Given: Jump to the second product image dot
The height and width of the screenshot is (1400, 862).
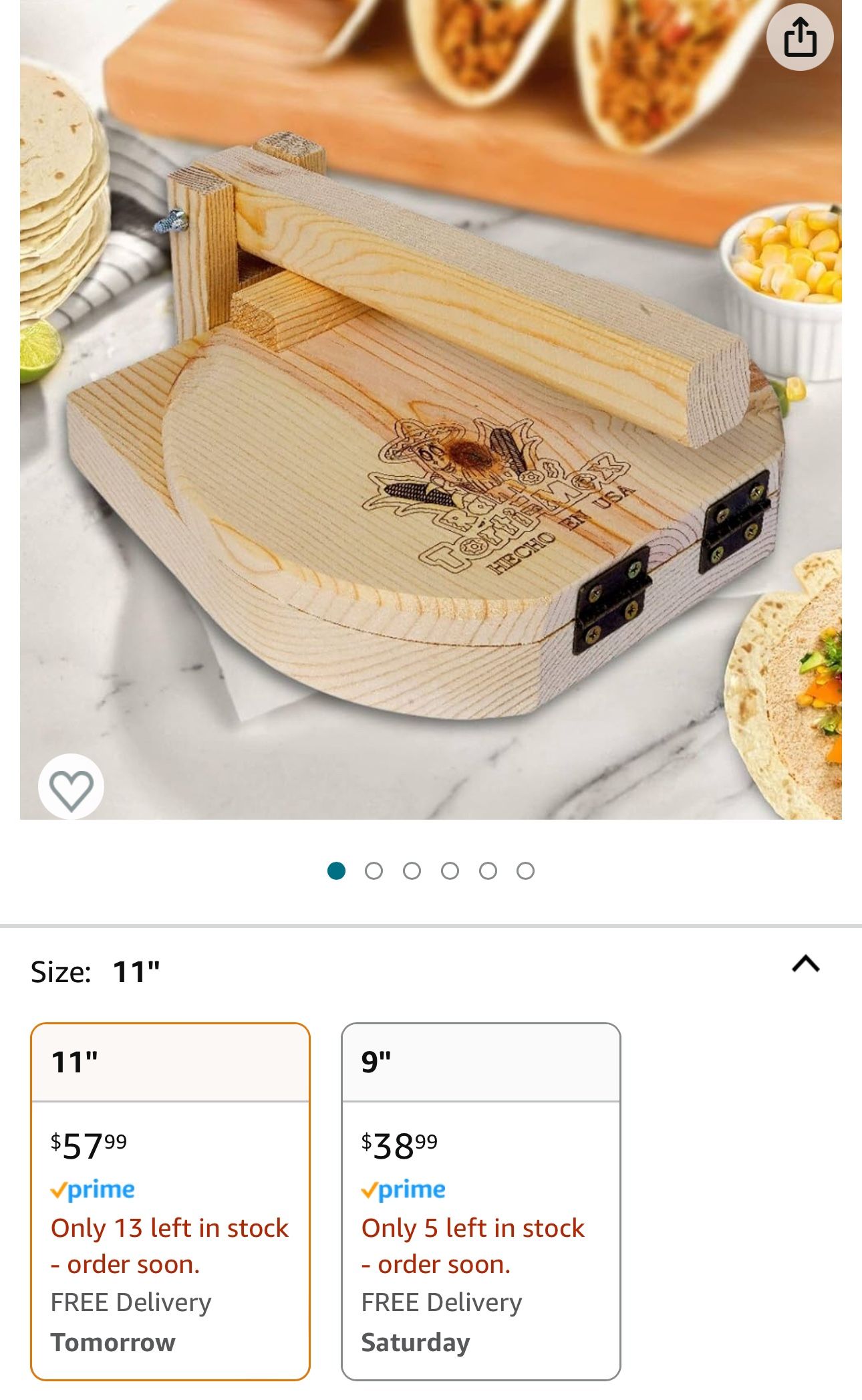Looking at the screenshot, I should (374, 871).
